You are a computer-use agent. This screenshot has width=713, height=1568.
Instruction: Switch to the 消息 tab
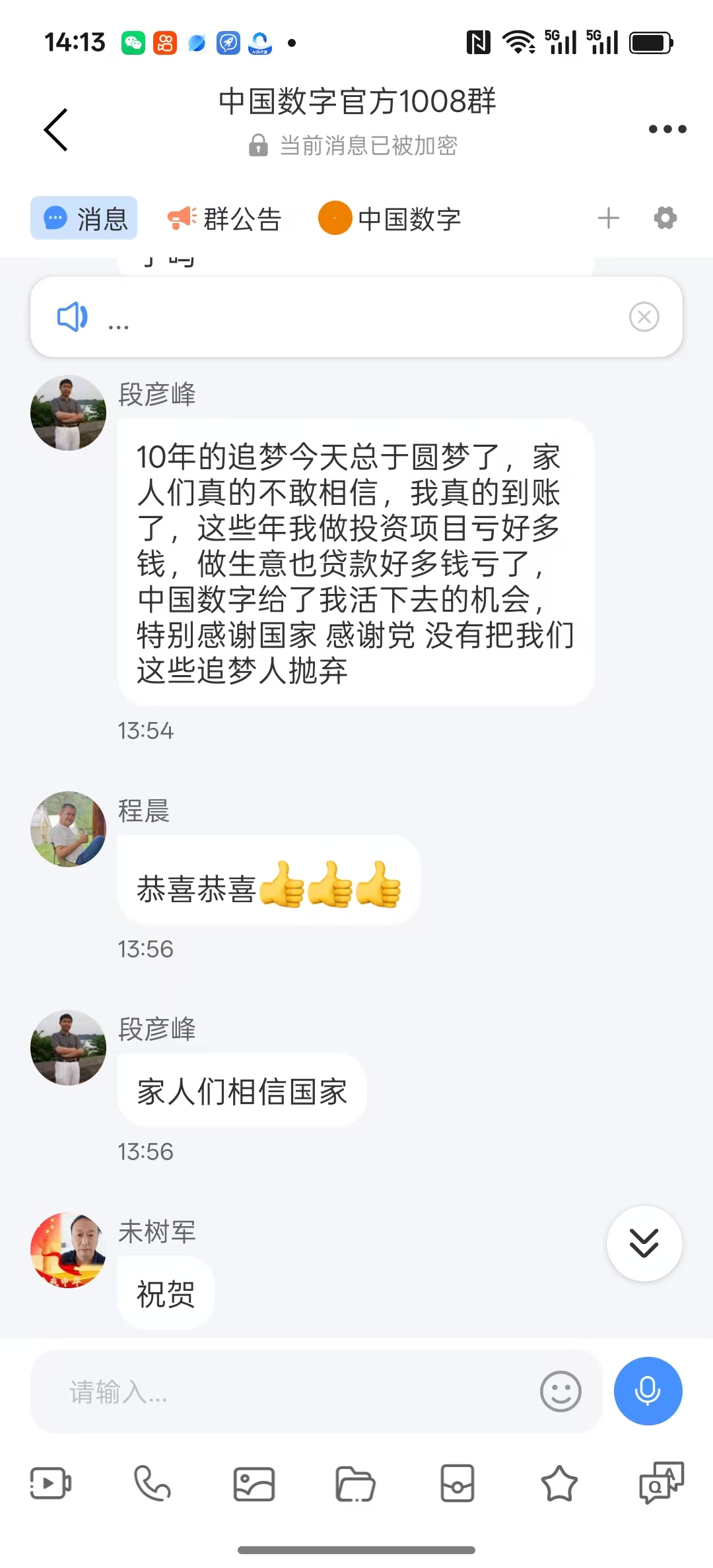[85, 218]
